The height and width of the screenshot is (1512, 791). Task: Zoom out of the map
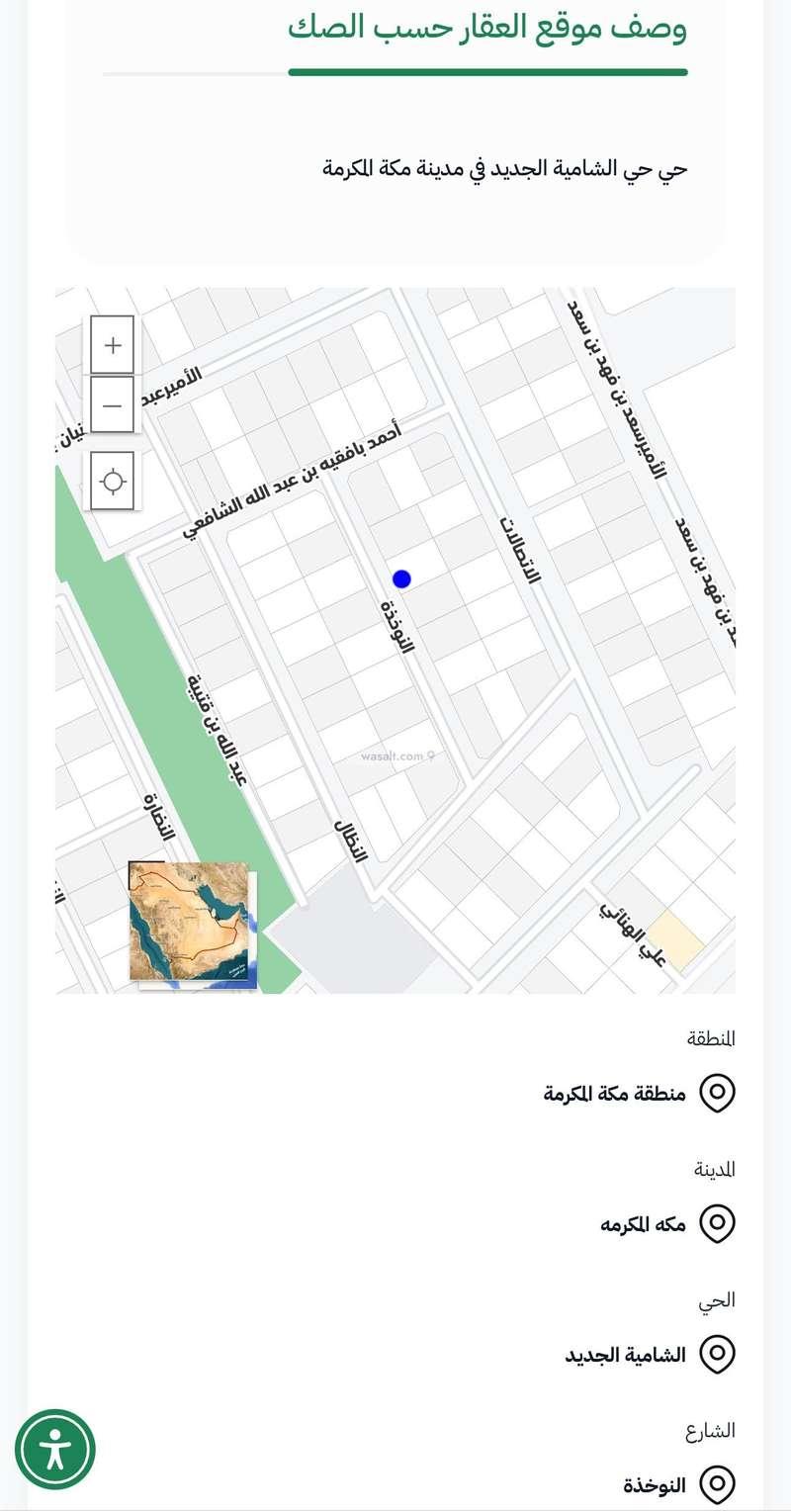click(x=113, y=405)
